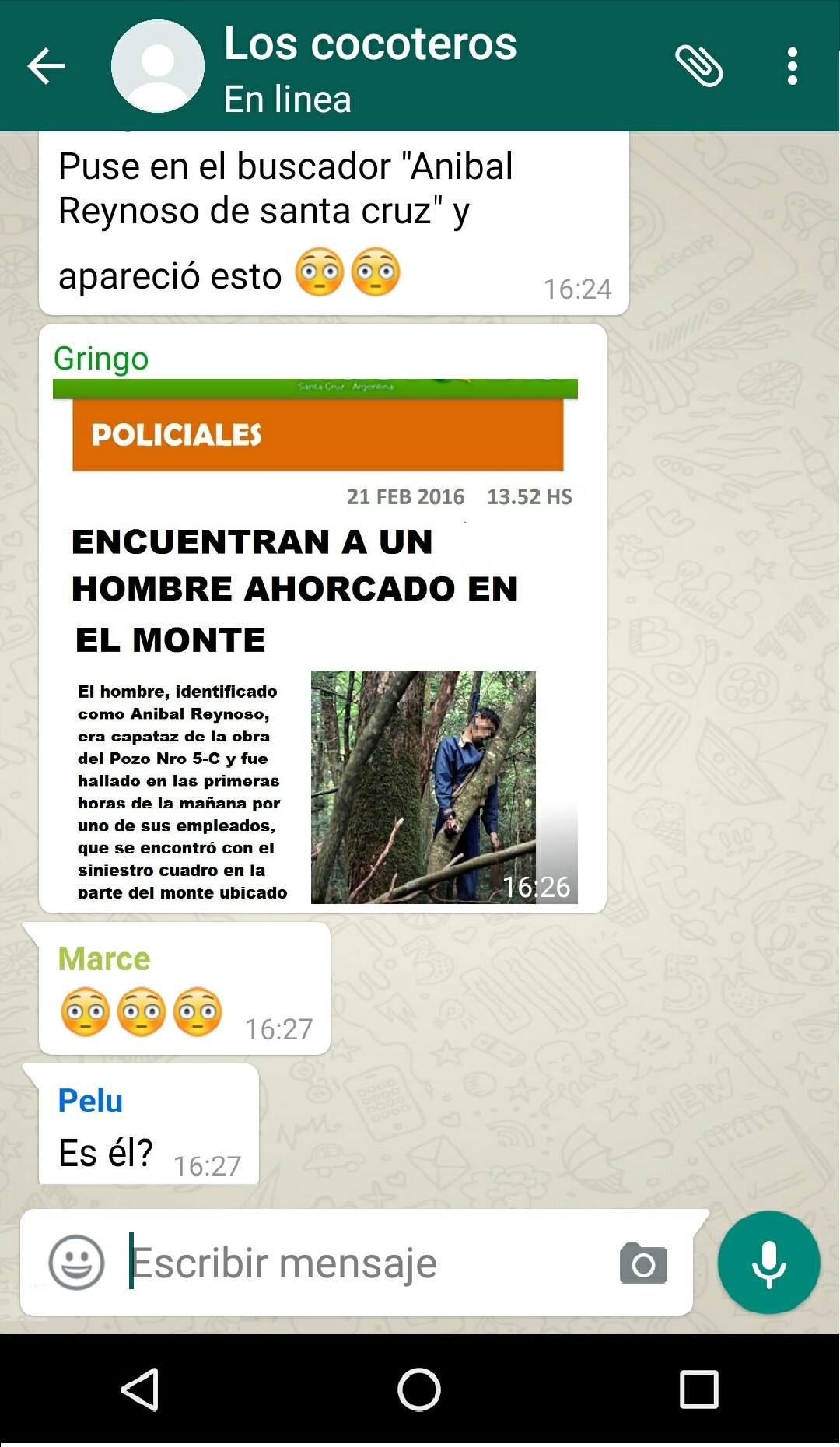This screenshot has height=1447, width=840.
Task: Focus the Escribir mensaje field
Action: [366, 1262]
